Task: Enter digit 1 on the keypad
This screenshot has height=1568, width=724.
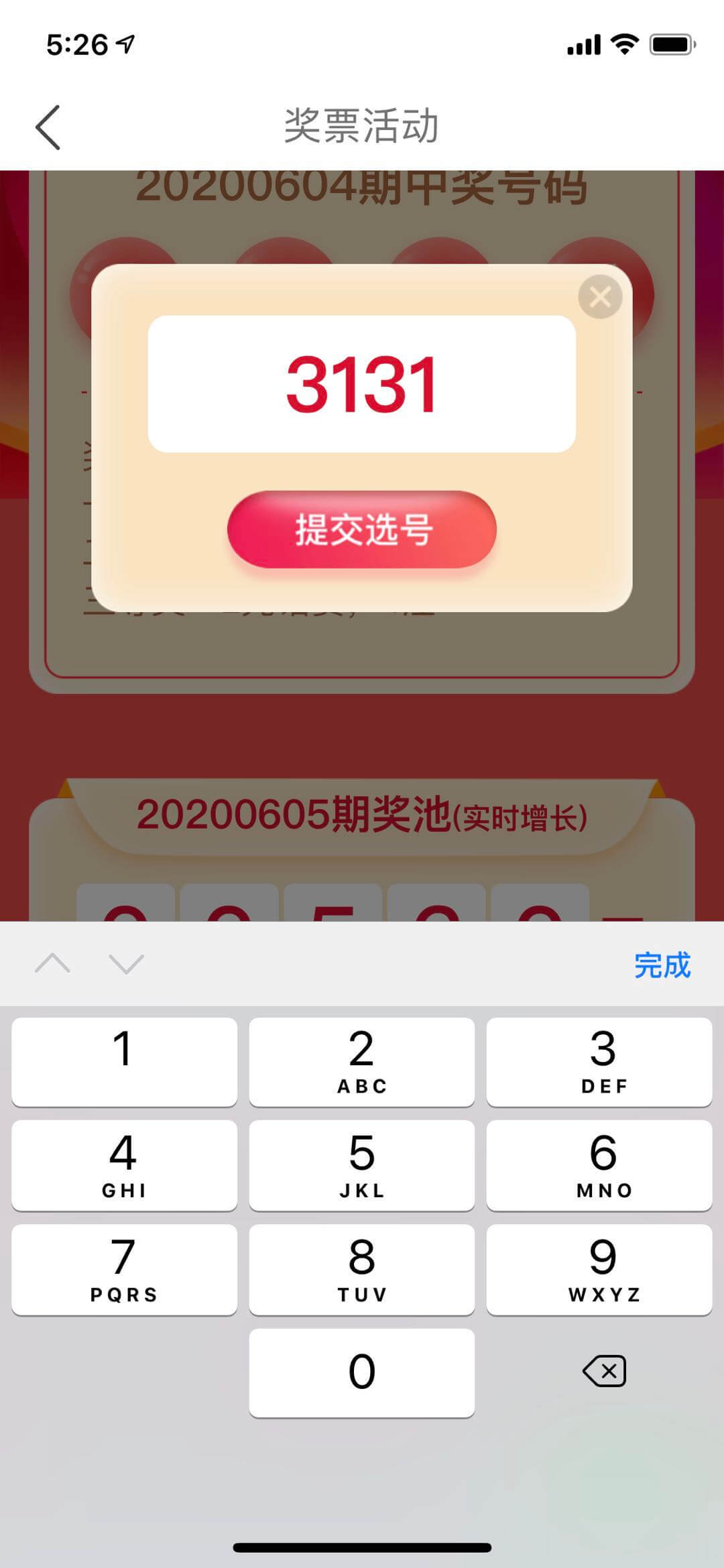Action: pos(124,1061)
